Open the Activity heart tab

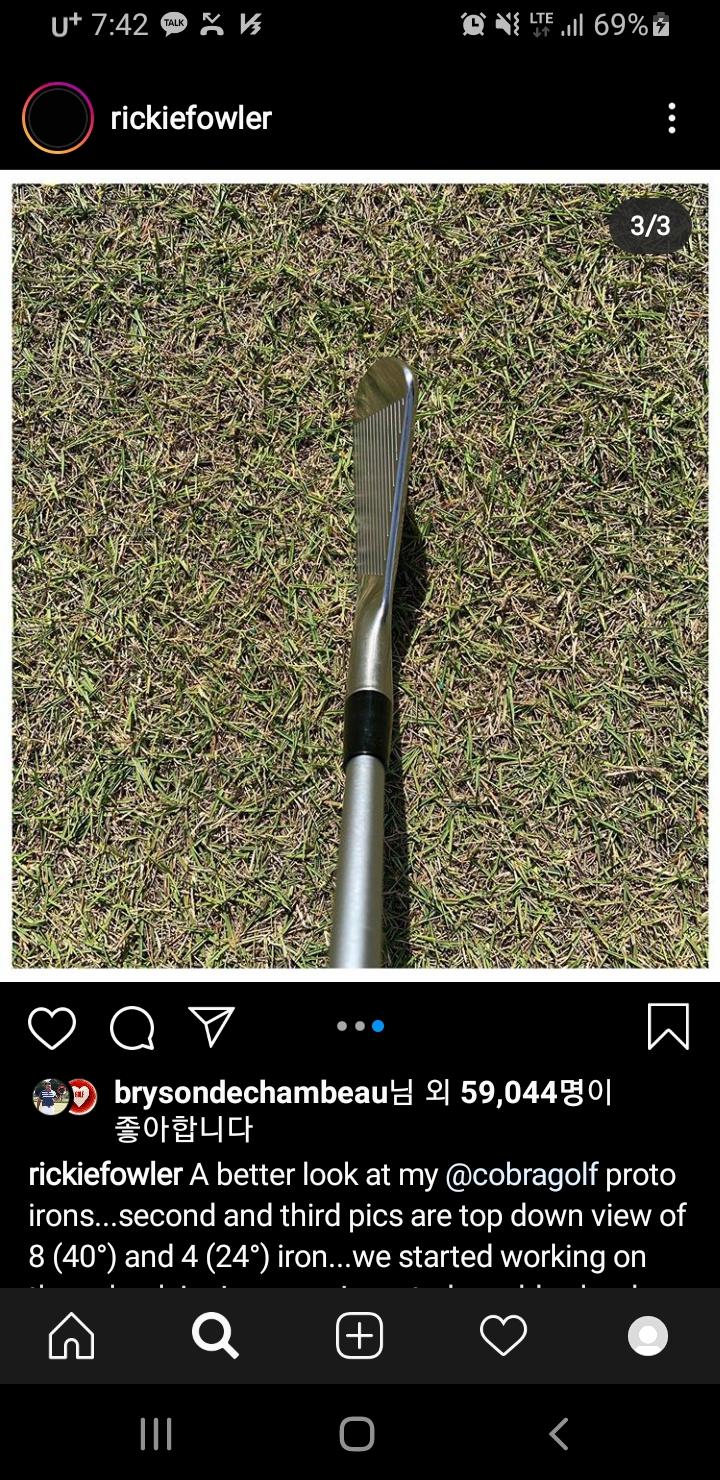tap(503, 1336)
